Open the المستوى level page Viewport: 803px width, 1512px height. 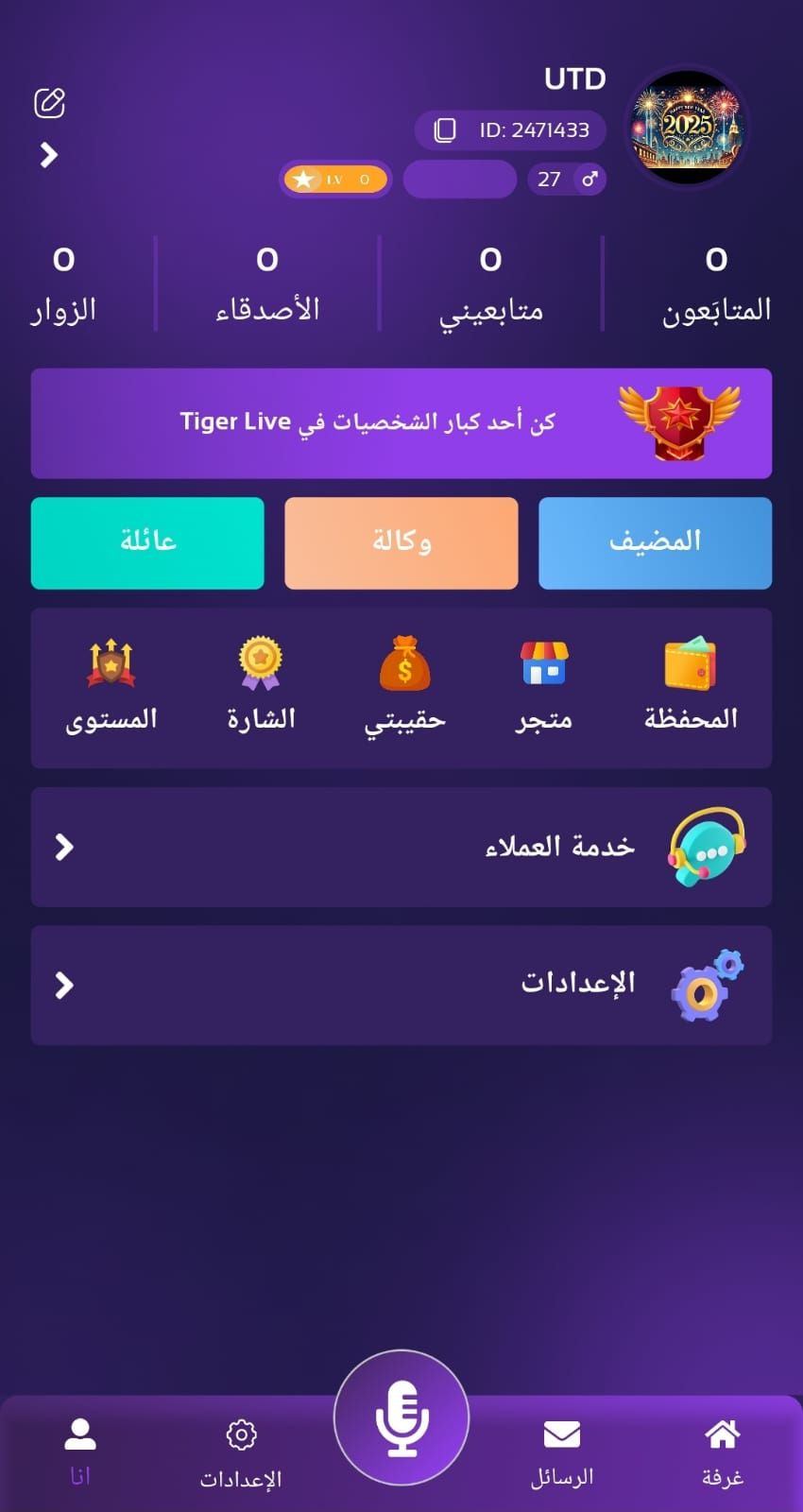[111, 685]
